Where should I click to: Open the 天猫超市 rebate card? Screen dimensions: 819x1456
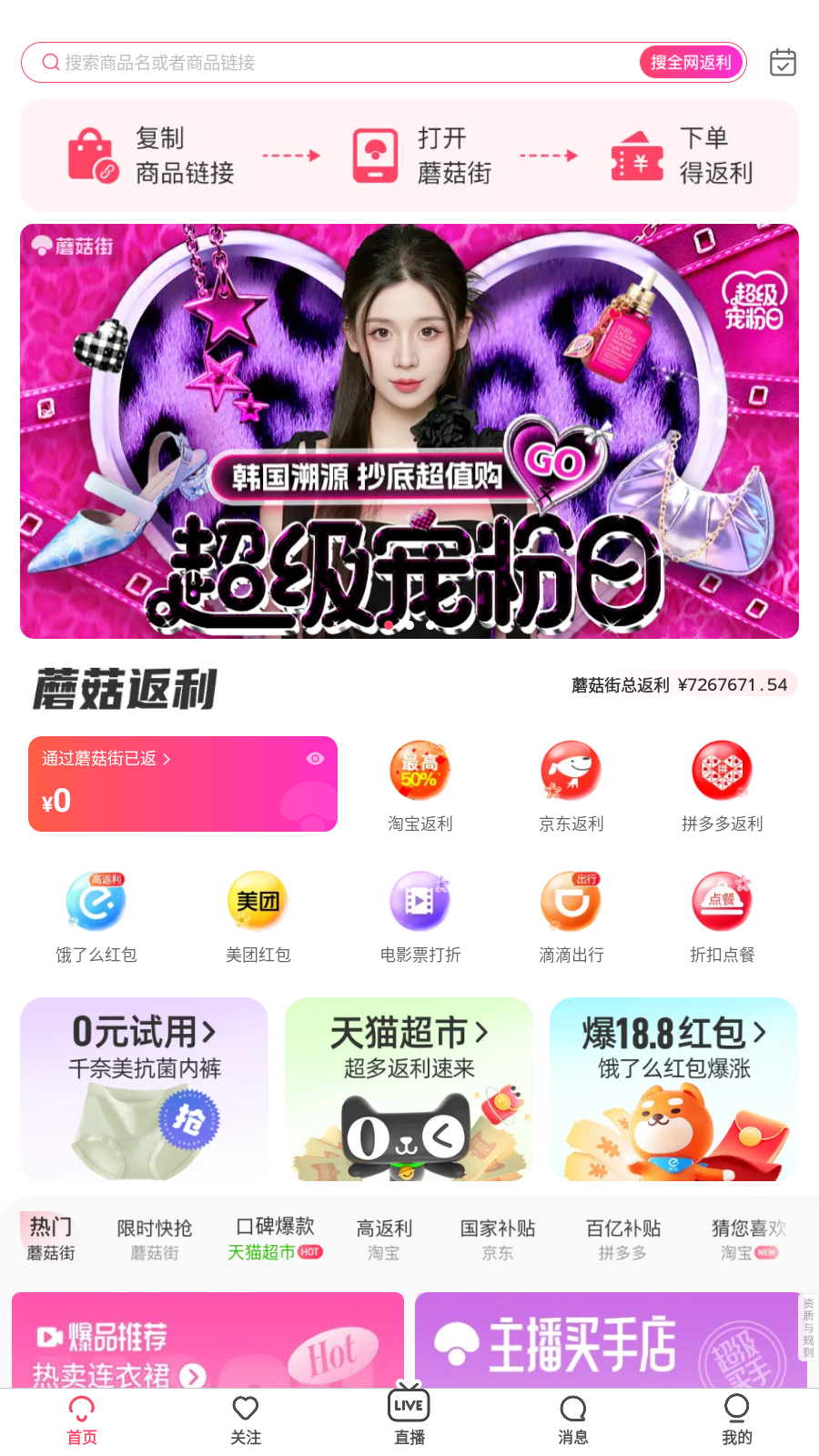409,1088
